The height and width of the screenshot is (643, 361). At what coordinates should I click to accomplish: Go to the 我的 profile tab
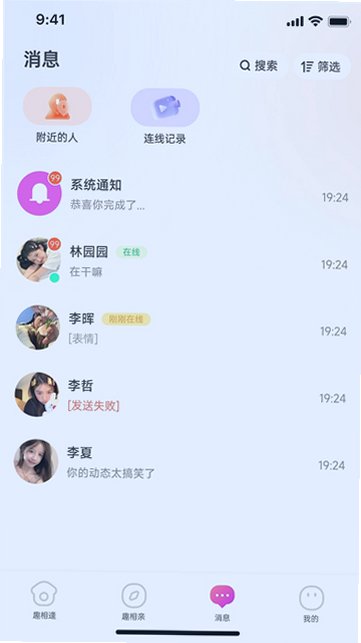point(311,603)
